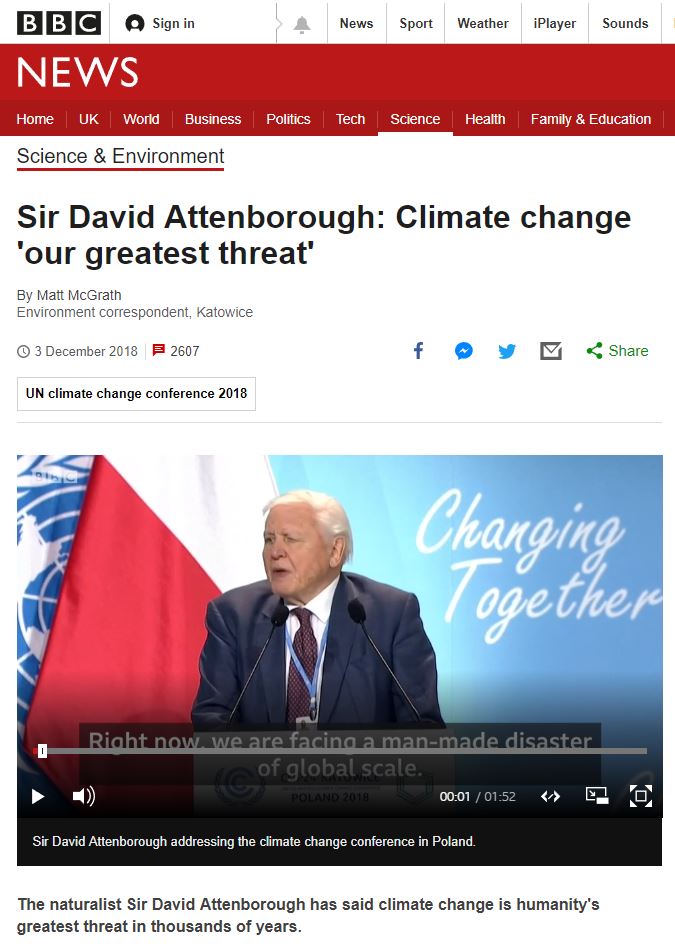Screen dimensions: 675x947
Task: Sign in to BBC account
Action: coord(161,23)
